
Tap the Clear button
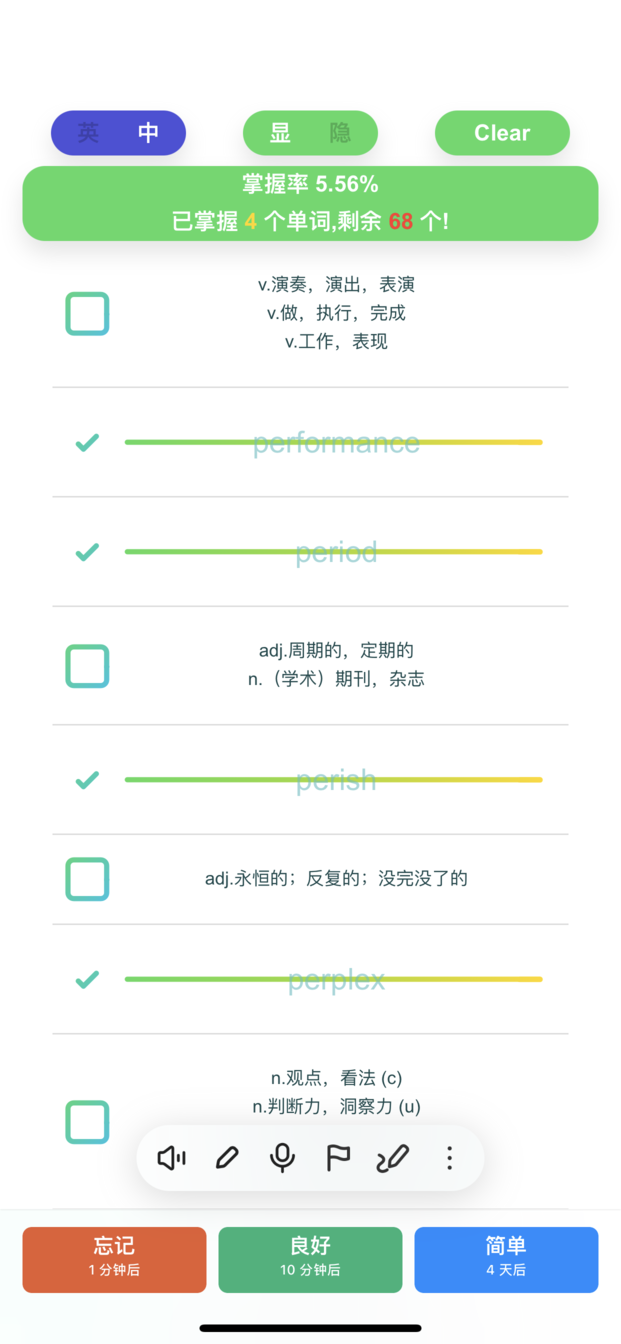502,133
